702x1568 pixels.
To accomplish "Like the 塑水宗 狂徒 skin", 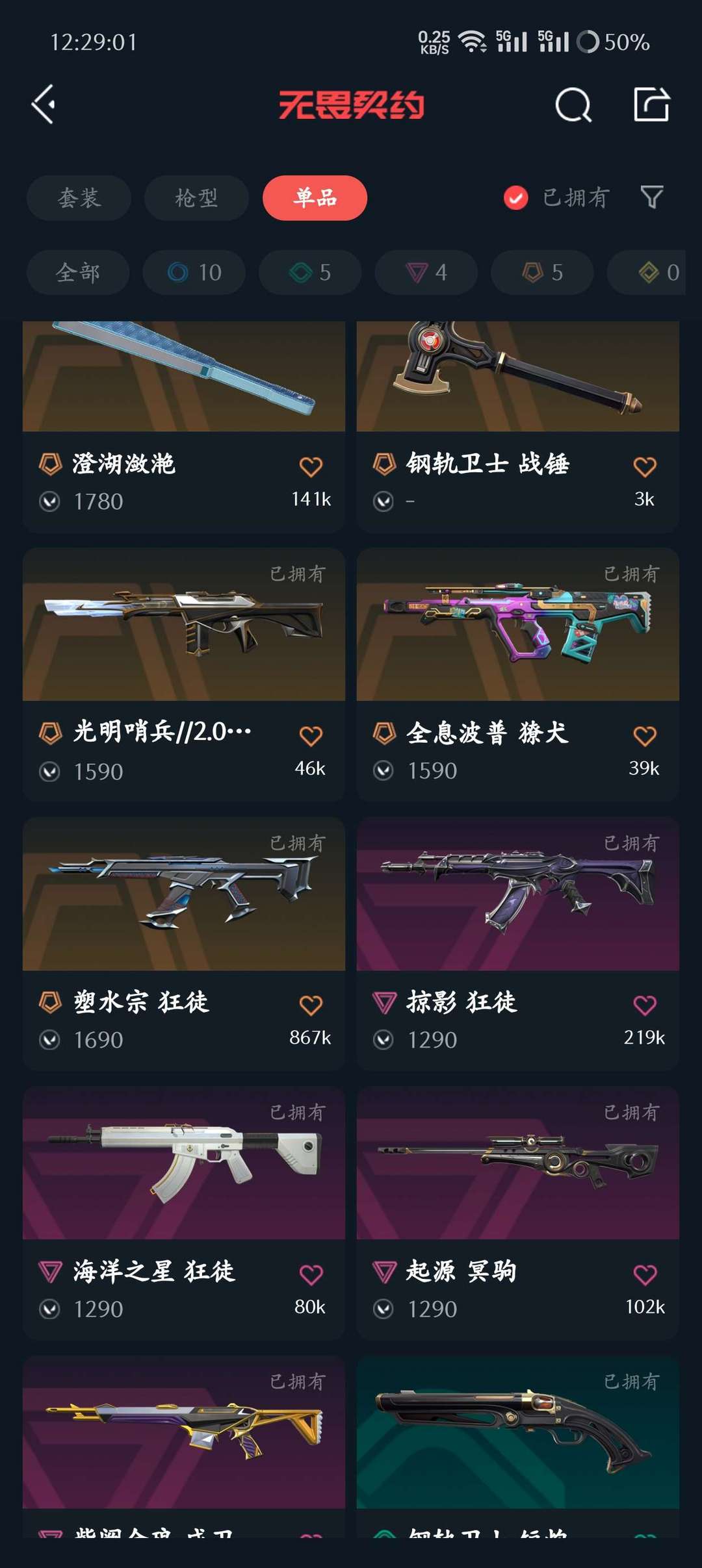I will pyautogui.click(x=311, y=1005).
